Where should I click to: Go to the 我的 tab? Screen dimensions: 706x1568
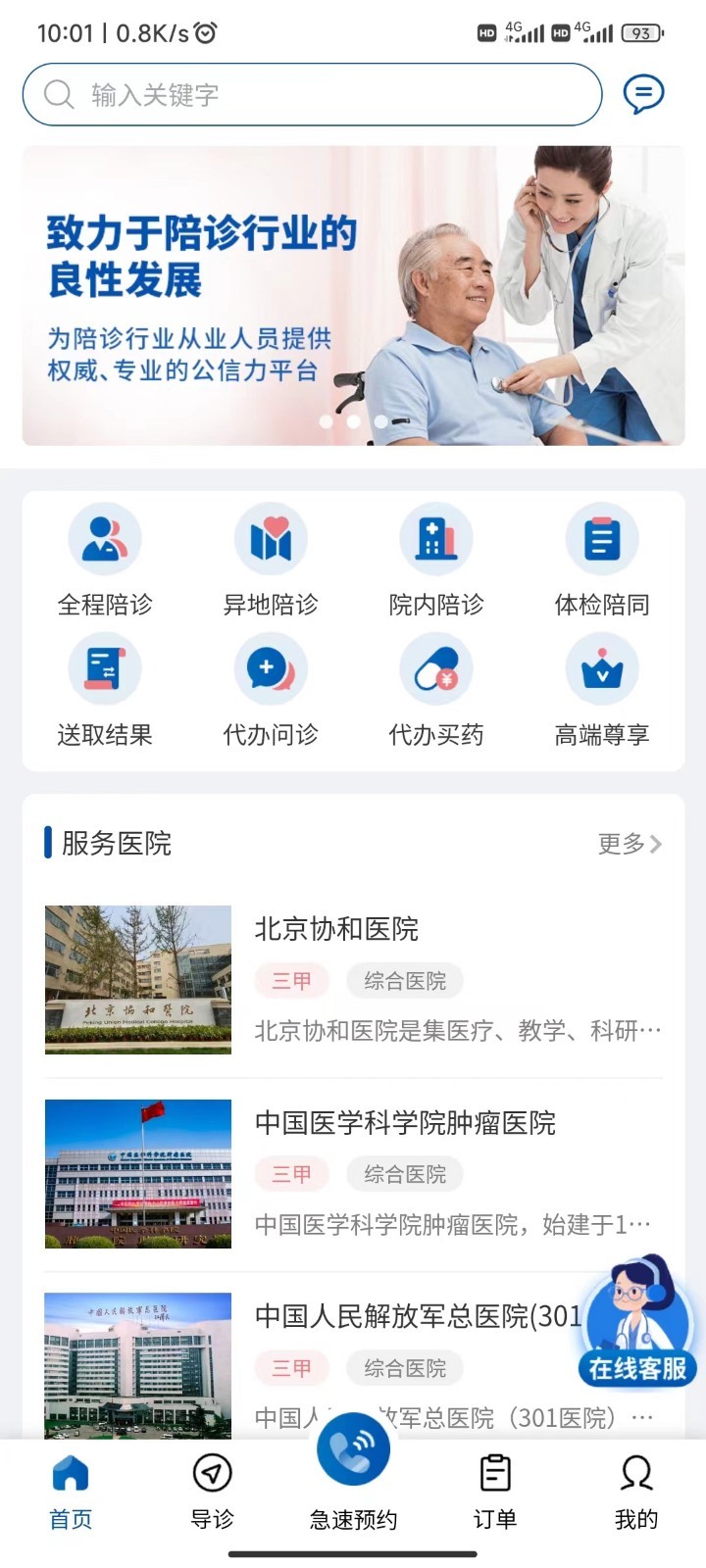click(x=636, y=1490)
